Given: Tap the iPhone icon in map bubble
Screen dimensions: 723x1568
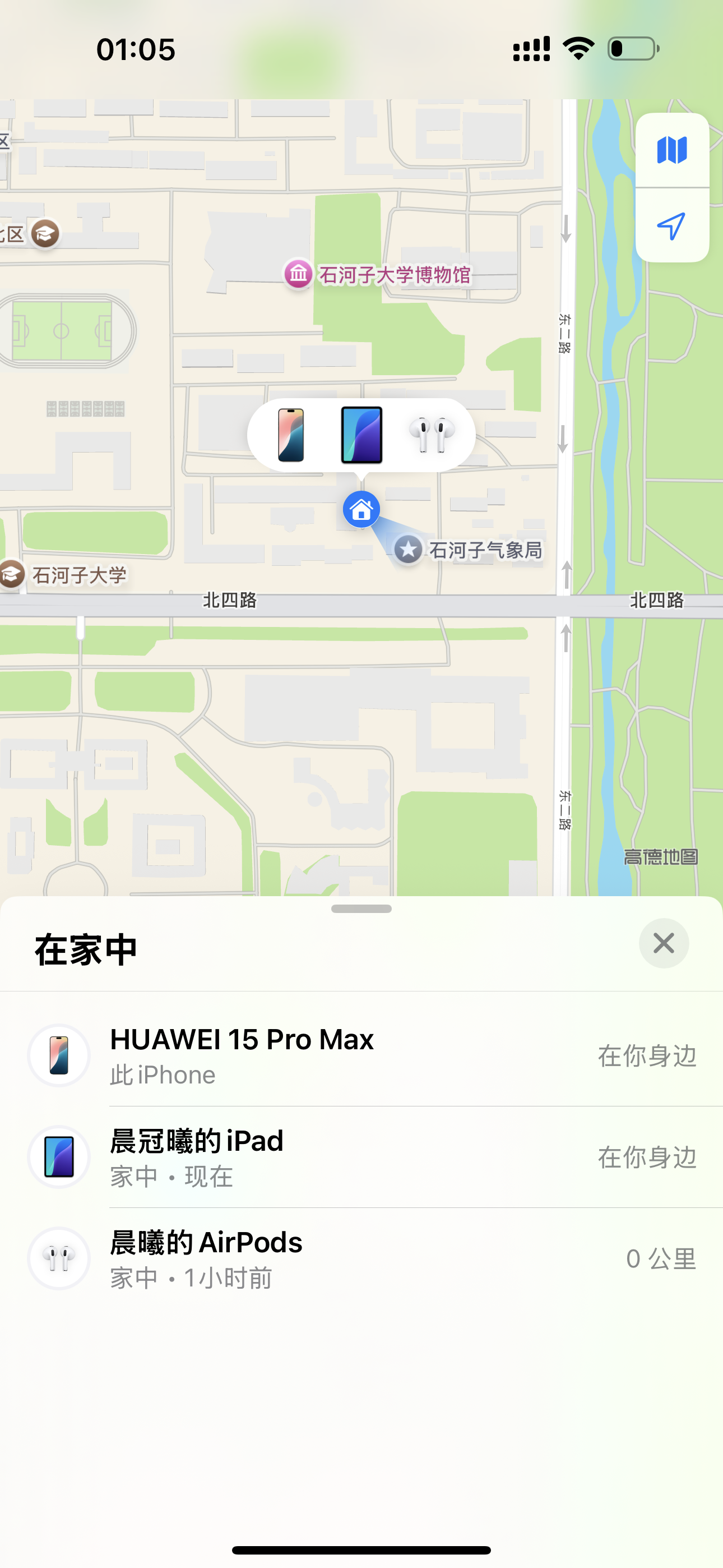Looking at the screenshot, I should (291, 435).
